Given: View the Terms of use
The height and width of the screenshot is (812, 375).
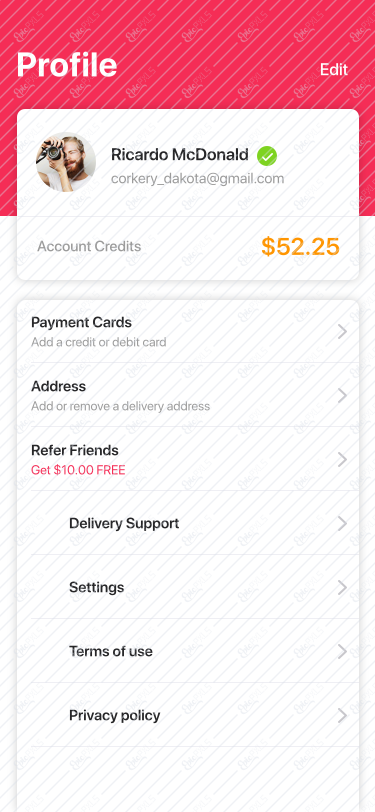Looking at the screenshot, I should tap(188, 651).
